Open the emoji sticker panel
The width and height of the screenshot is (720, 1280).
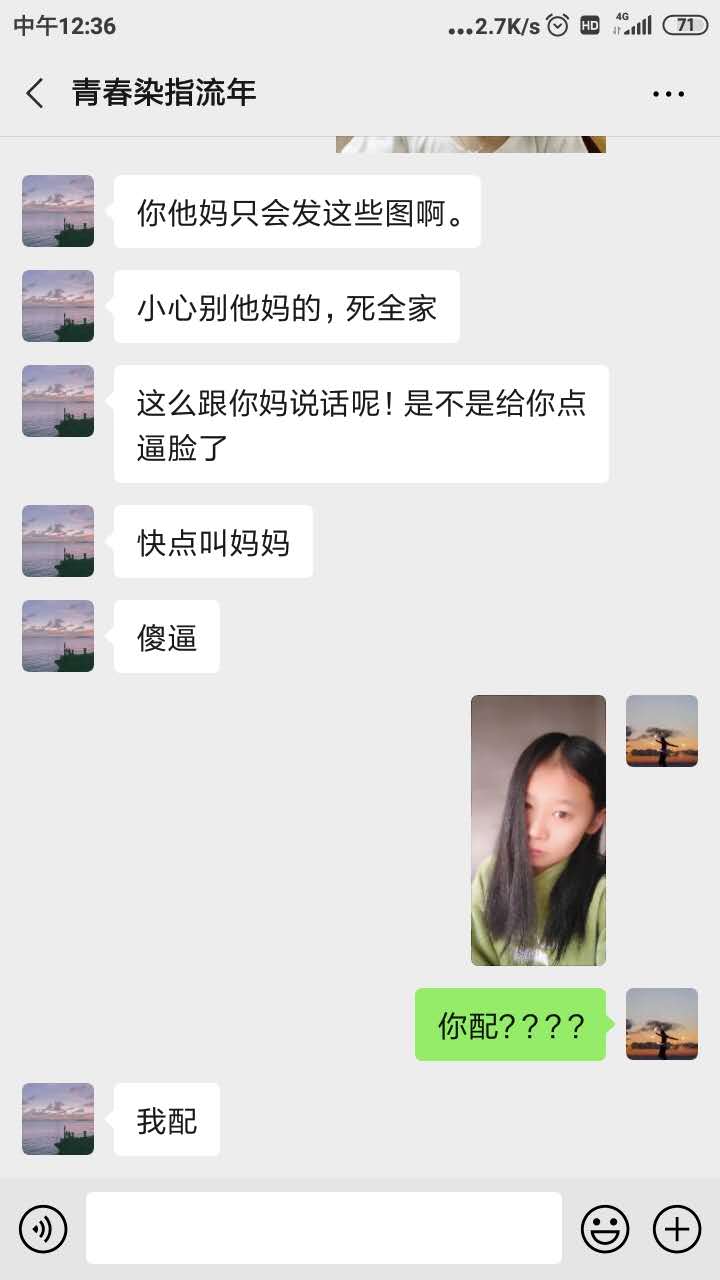coord(606,1229)
